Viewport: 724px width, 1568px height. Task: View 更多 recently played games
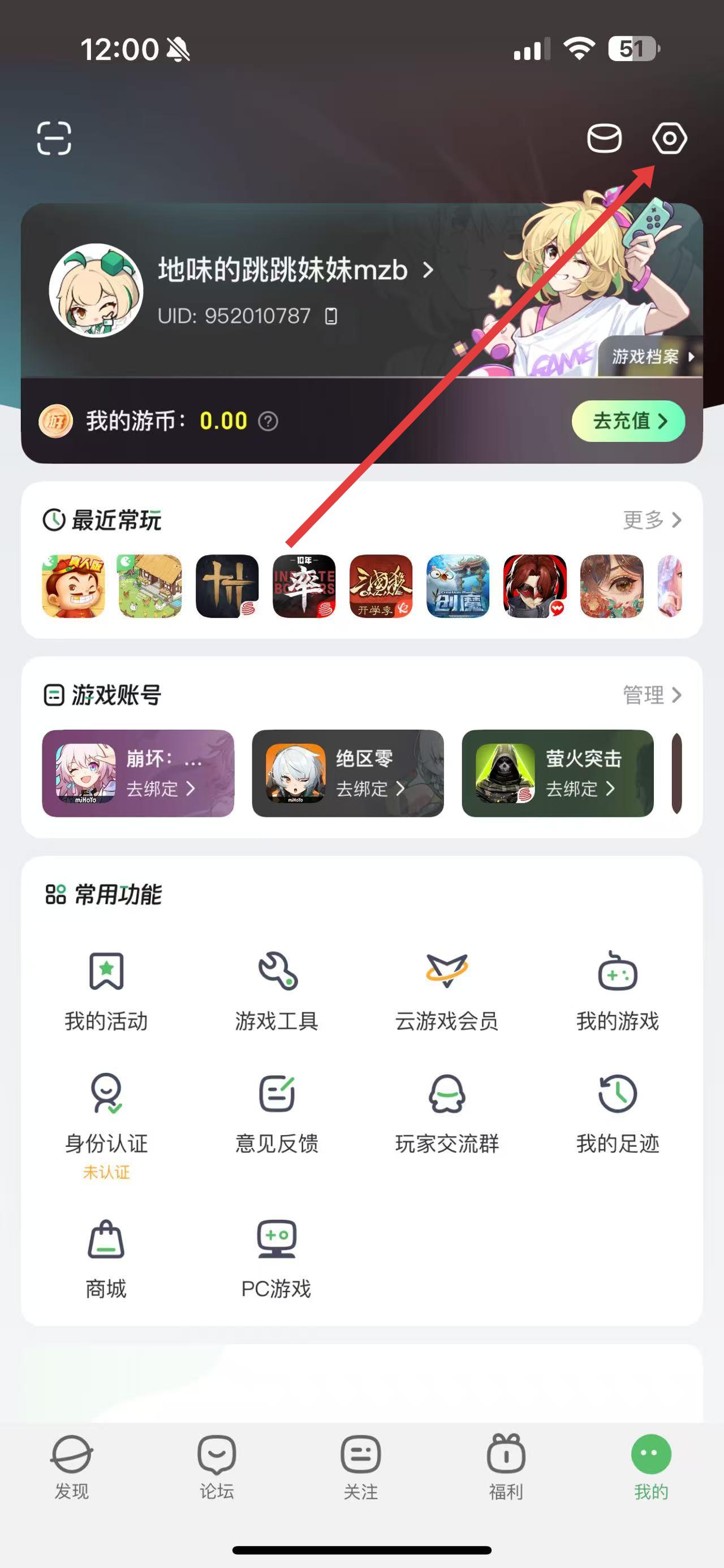click(x=651, y=520)
